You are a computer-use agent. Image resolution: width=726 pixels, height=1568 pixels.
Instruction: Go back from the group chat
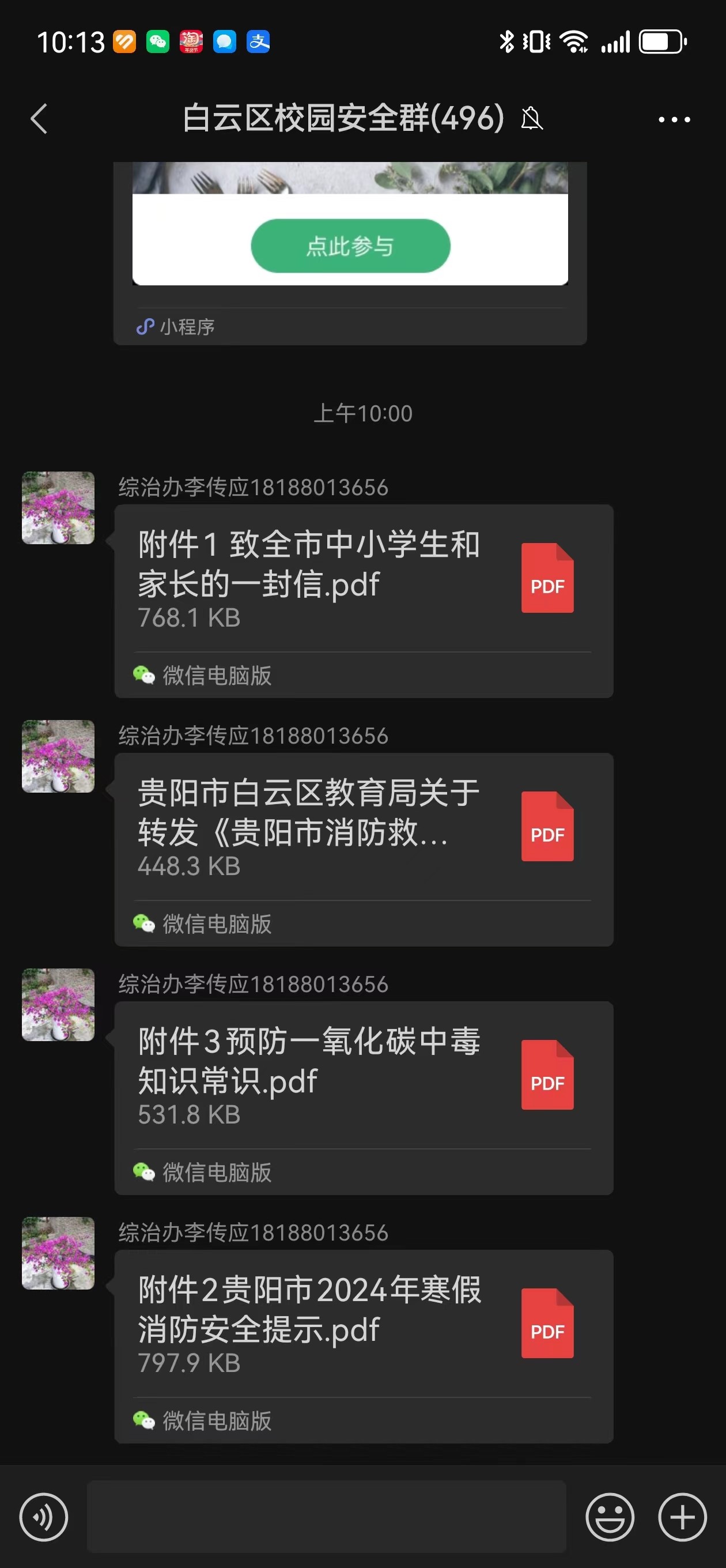(39, 118)
